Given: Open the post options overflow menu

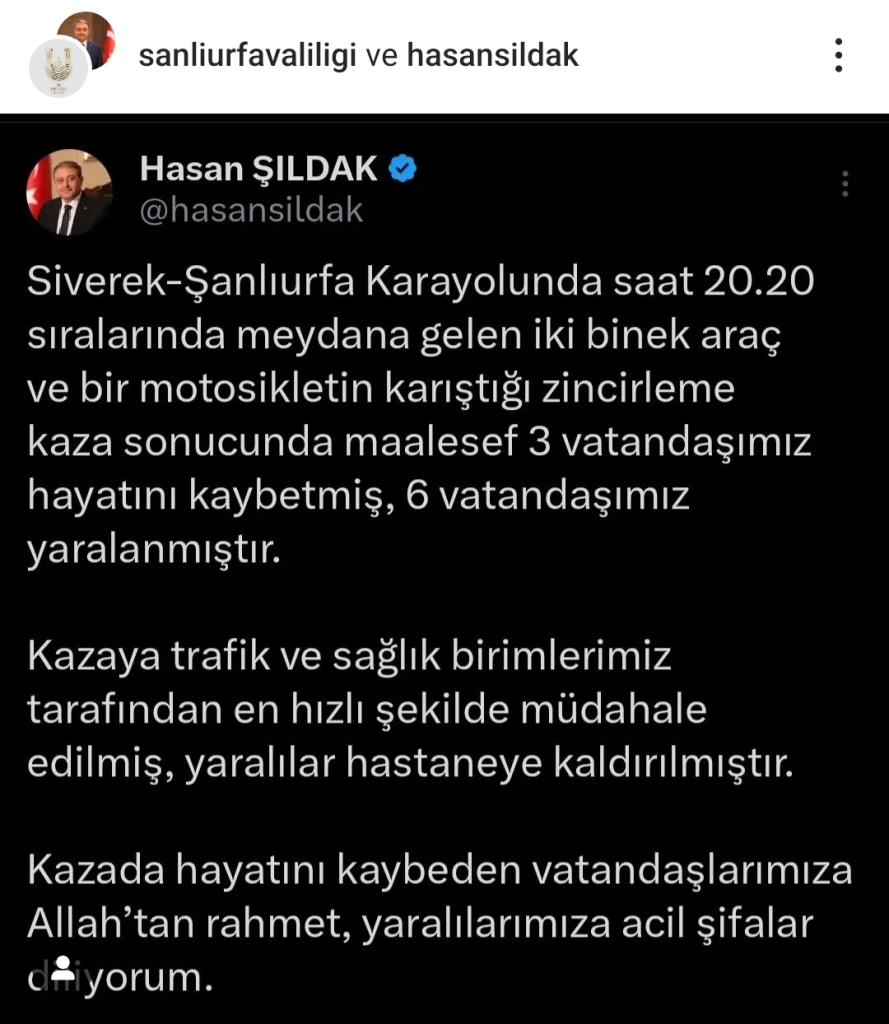Looking at the screenshot, I should tap(839, 55).
